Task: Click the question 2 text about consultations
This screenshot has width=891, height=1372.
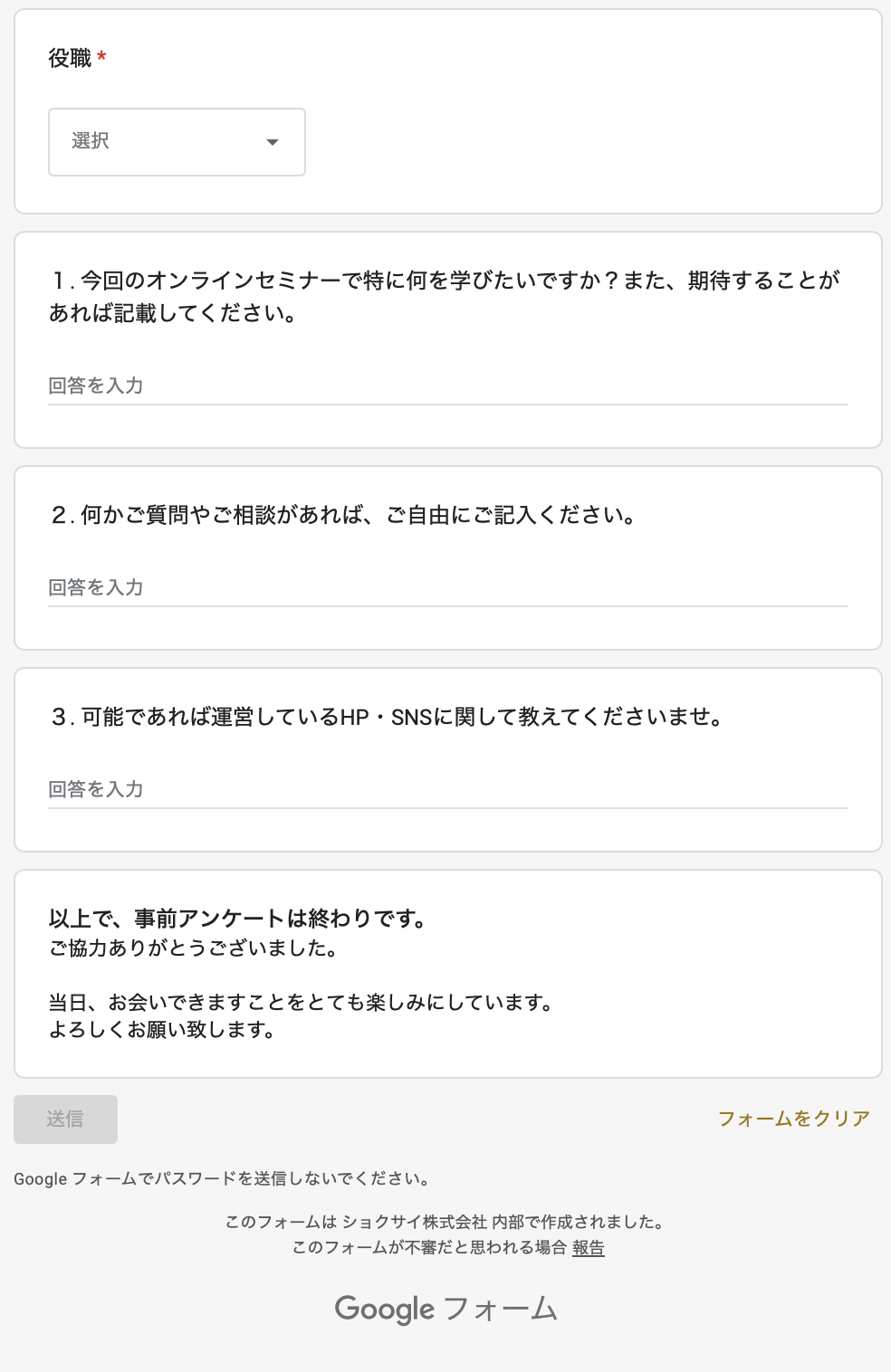Action: pos(343,516)
